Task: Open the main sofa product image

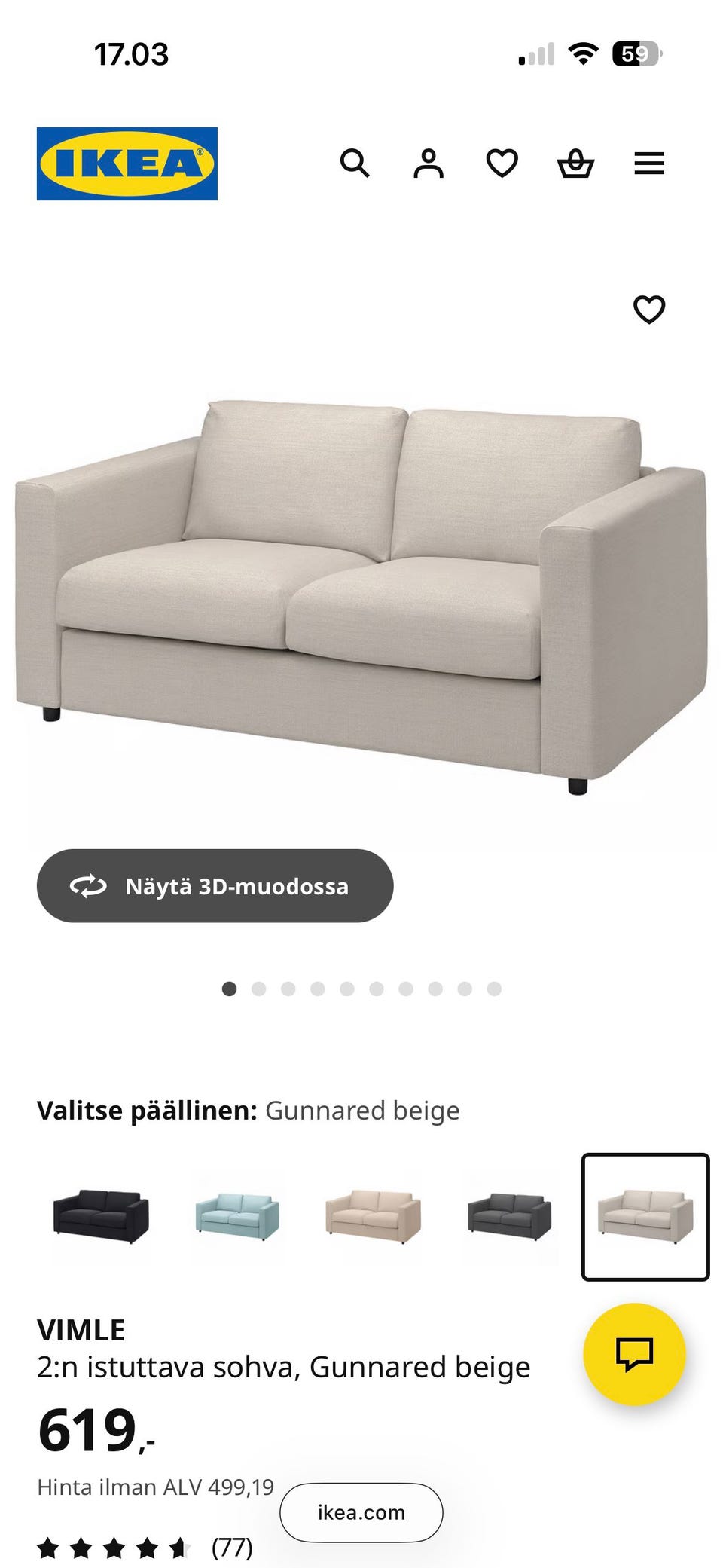Action: 361,595
